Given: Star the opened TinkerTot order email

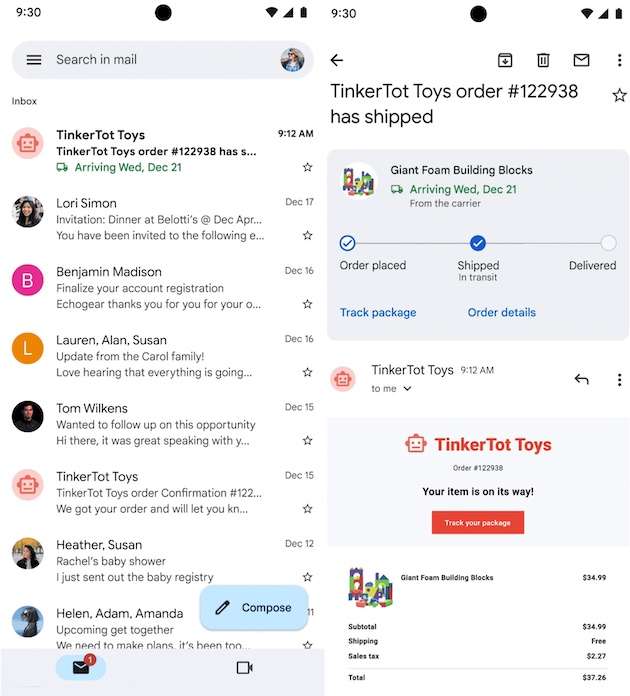Looking at the screenshot, I should (x=619, y=95).
